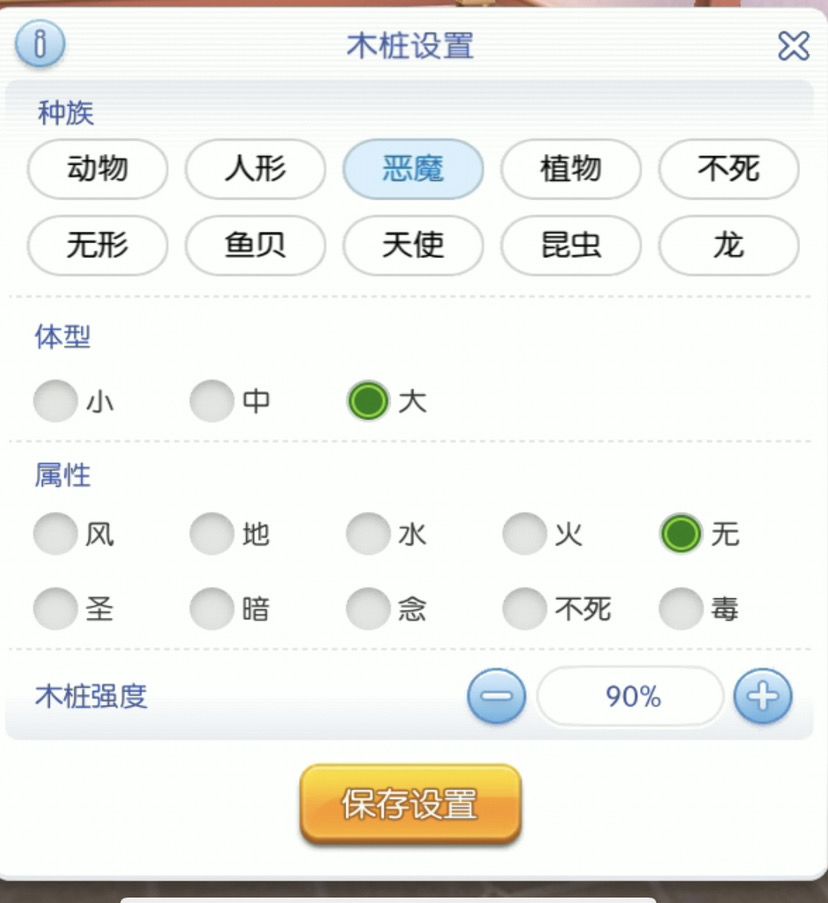Select the 小 body size option
828x903 pixels.
pos(55,401)
